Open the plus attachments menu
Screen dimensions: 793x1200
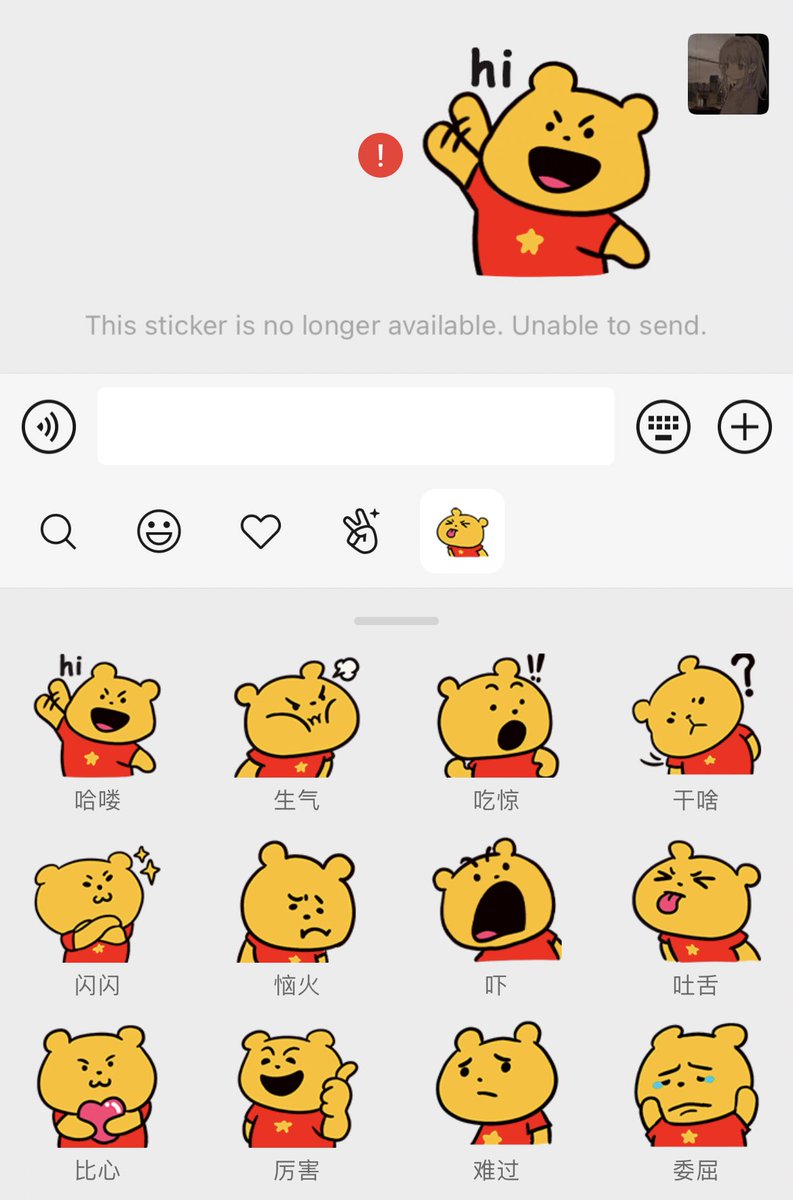pos(745,427)
